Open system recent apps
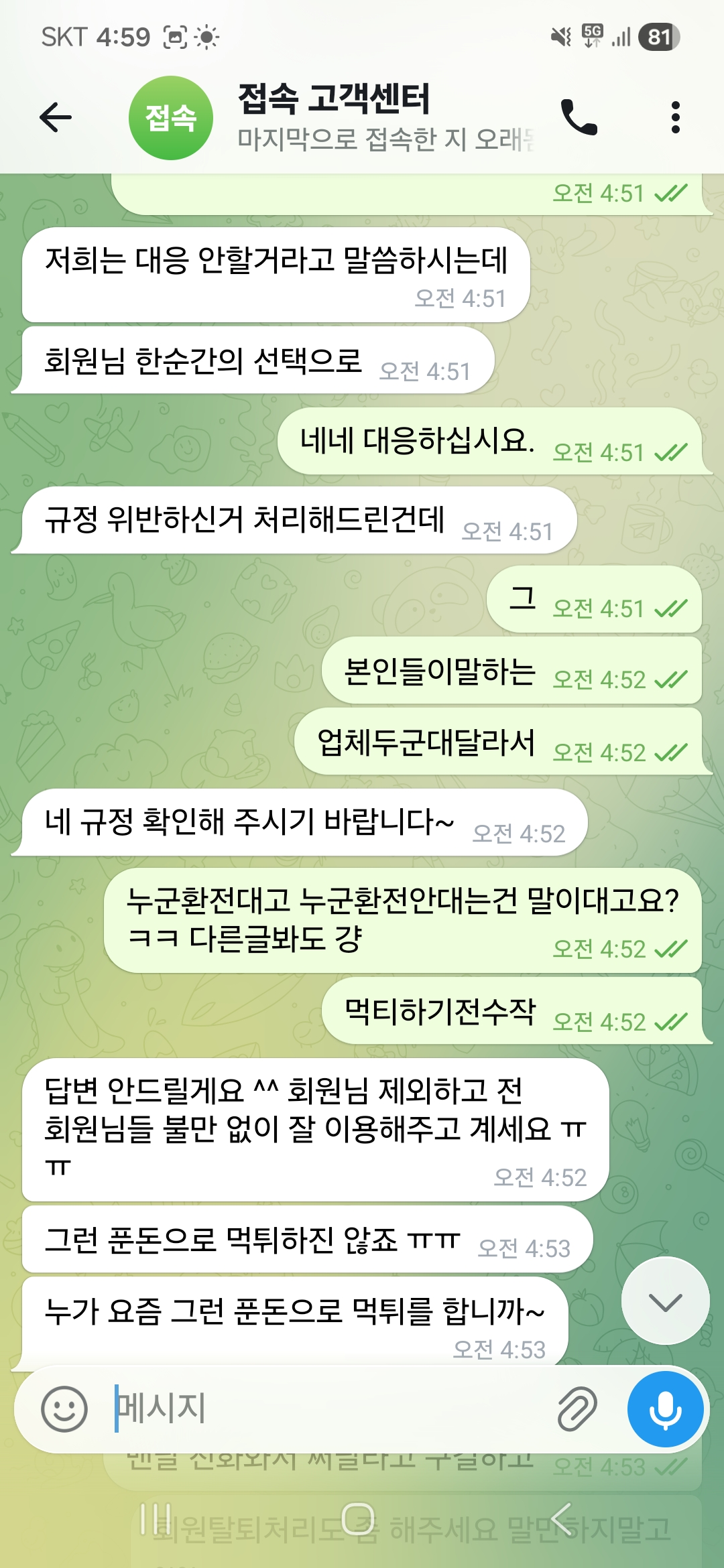Viewport: 724px width, 1568px height. (x=156, y=1518)
